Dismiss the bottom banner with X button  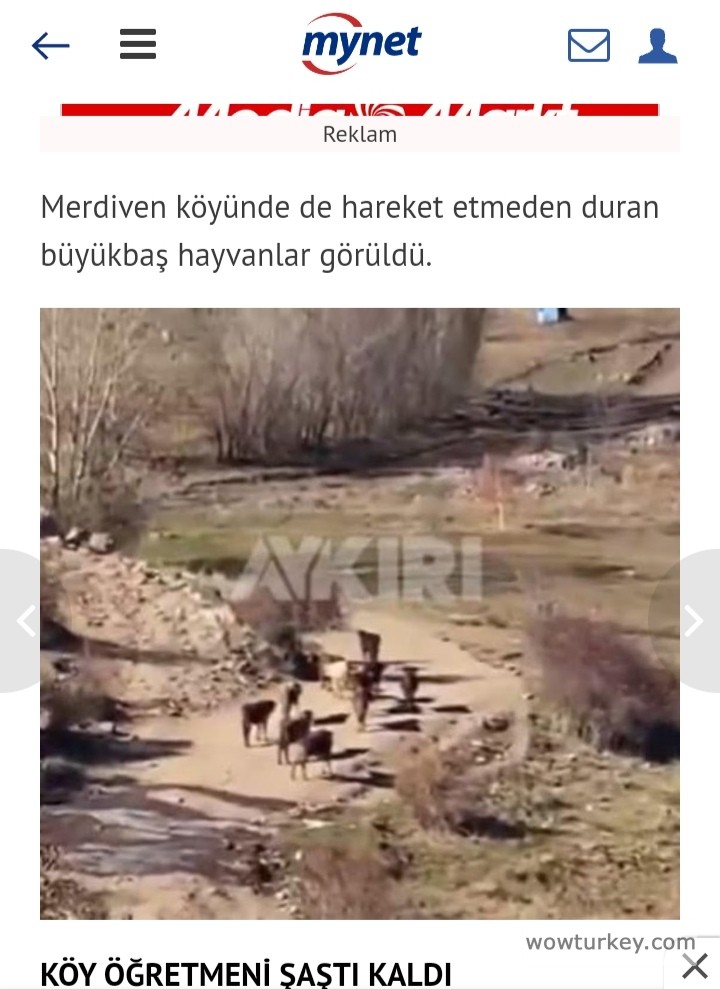tap(695, 966)
